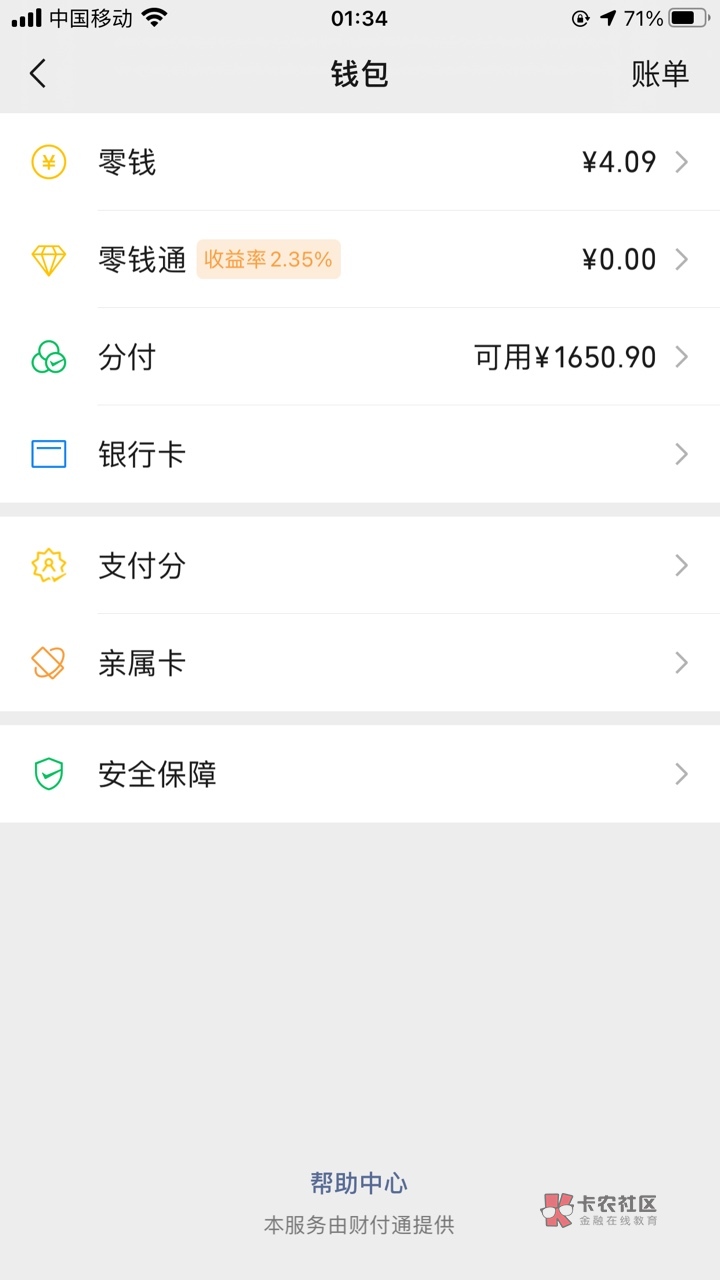Open 亲属卡 family card
Screen dimensions: 720x1280
pos(360,663)
